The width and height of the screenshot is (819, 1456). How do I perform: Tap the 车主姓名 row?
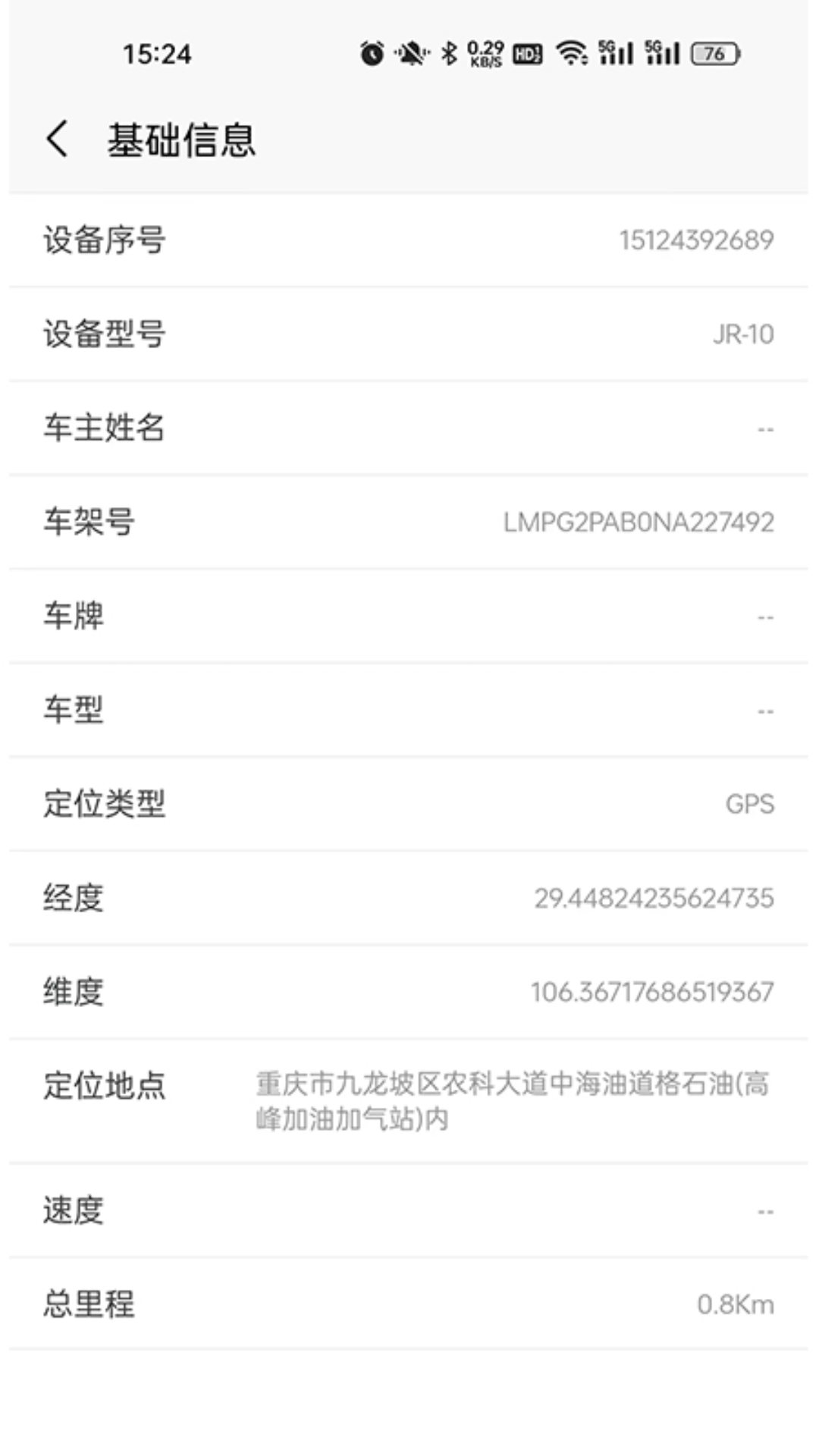click(409, 428)
